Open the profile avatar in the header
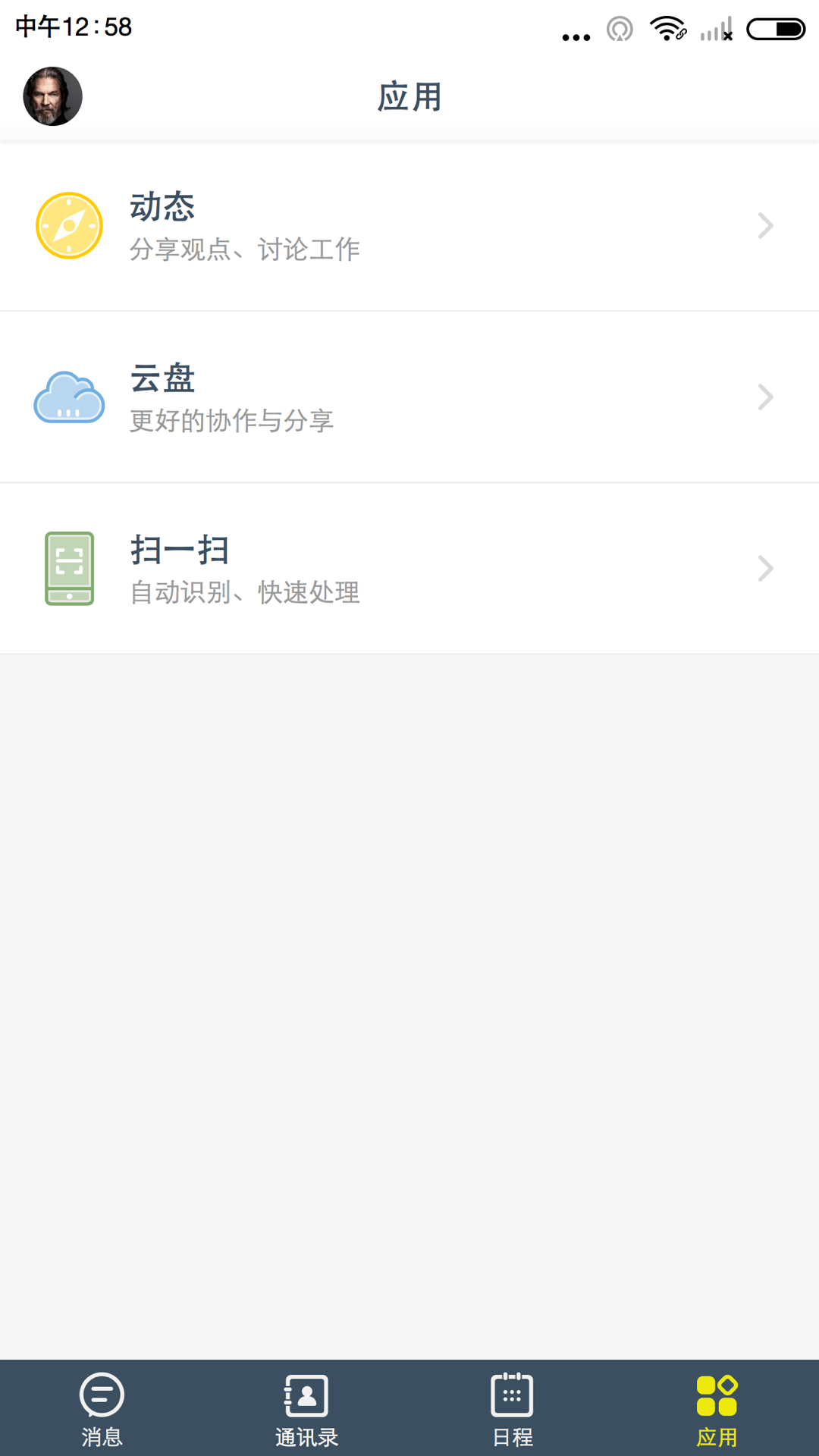819x1456 pixels. [52, 96]
